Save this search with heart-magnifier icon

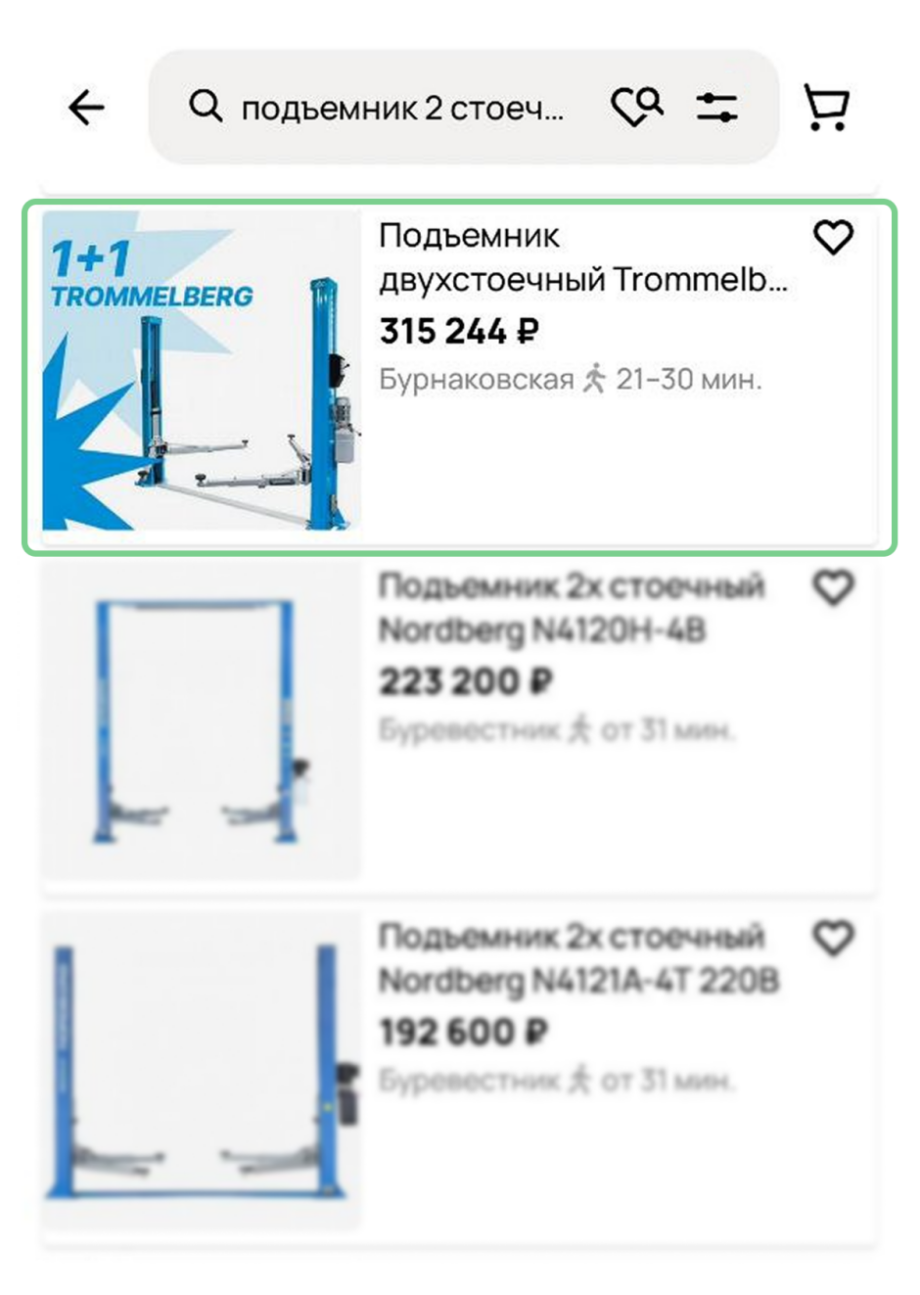click(637, 106)
